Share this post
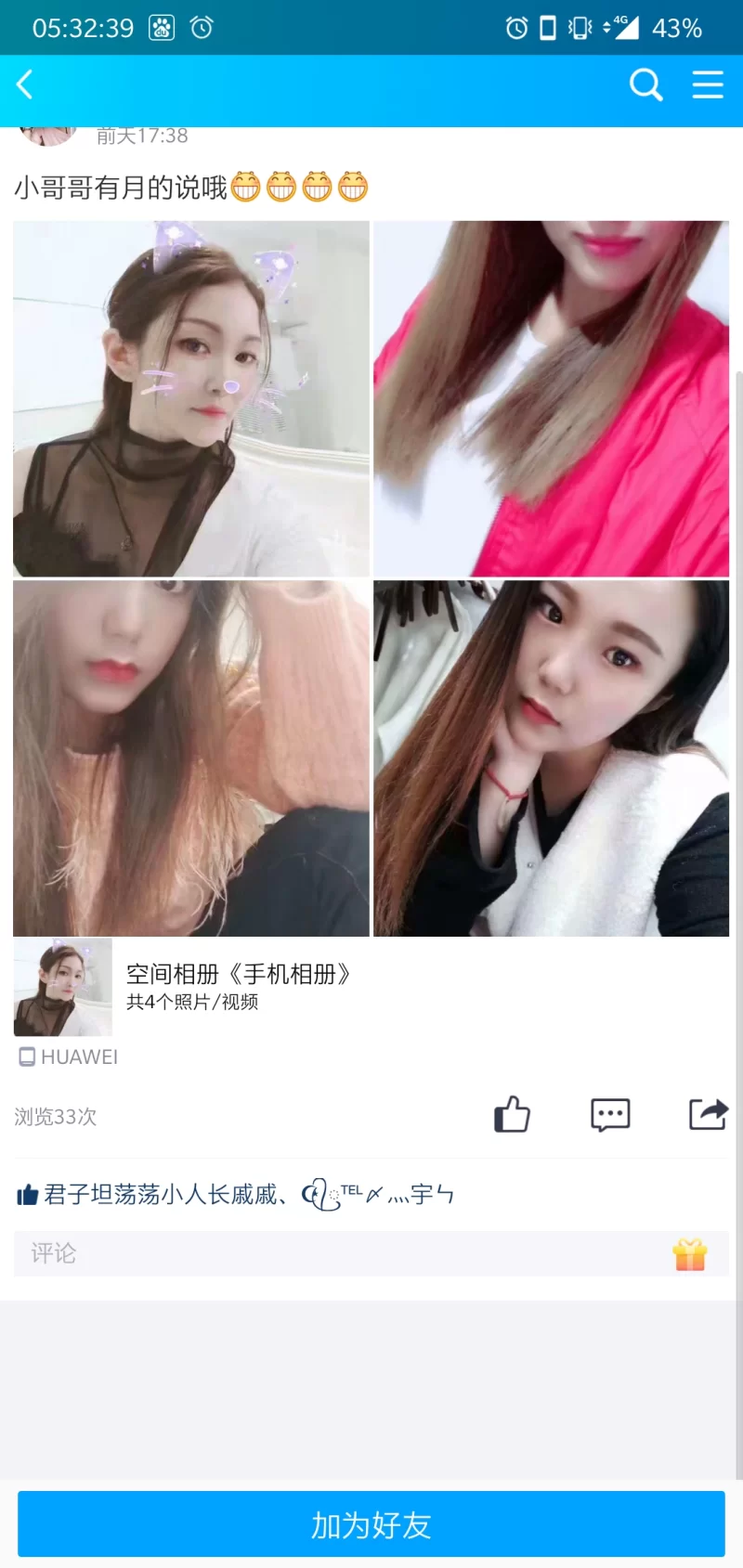 point(708,1114)
